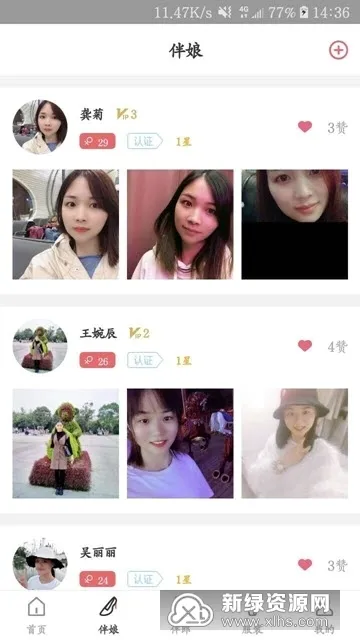View 龚菊's third partly blacked-out photo
This screenshot has height=640, width=360.
[x=295, y=224]
